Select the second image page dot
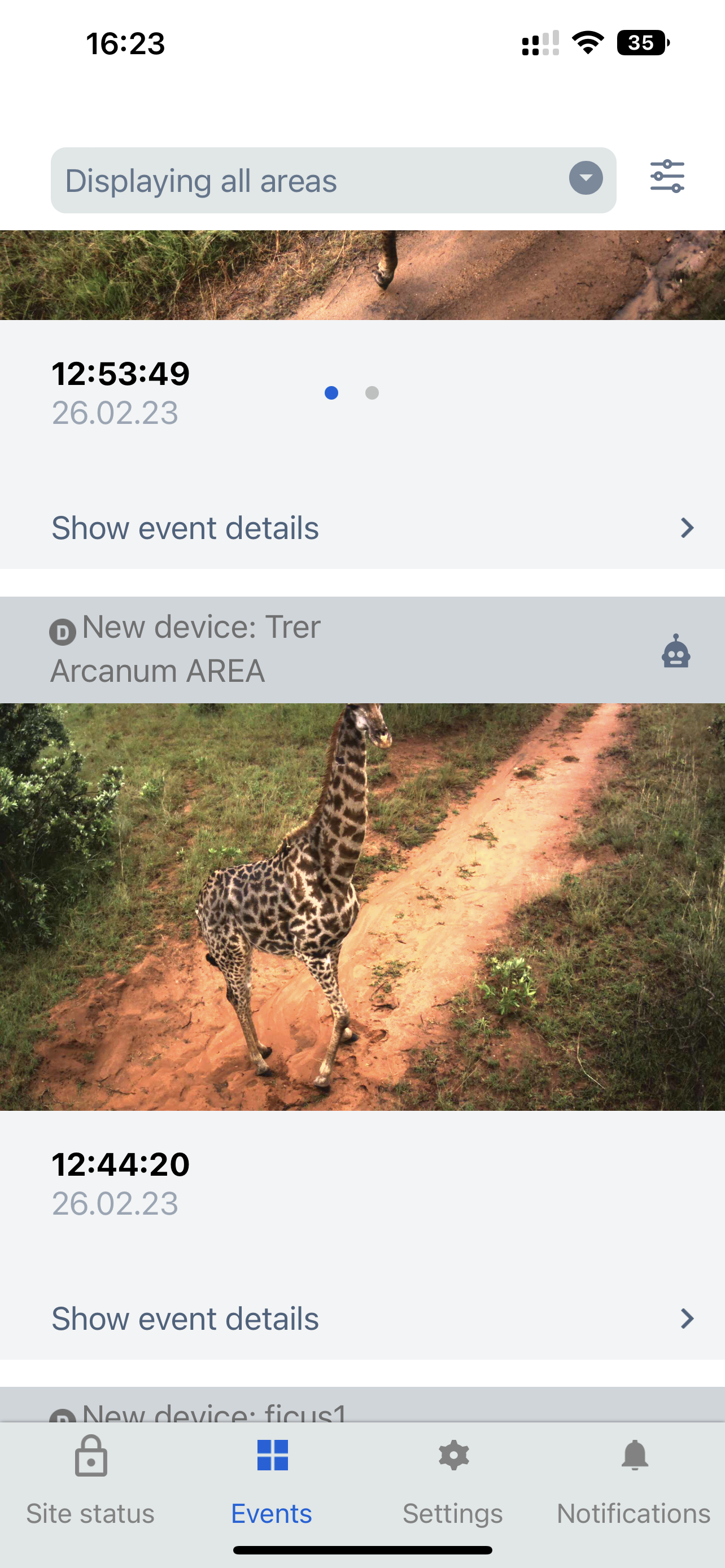Image resolution: width=725 pixels, height=1568 pixels. click(372, 393)
